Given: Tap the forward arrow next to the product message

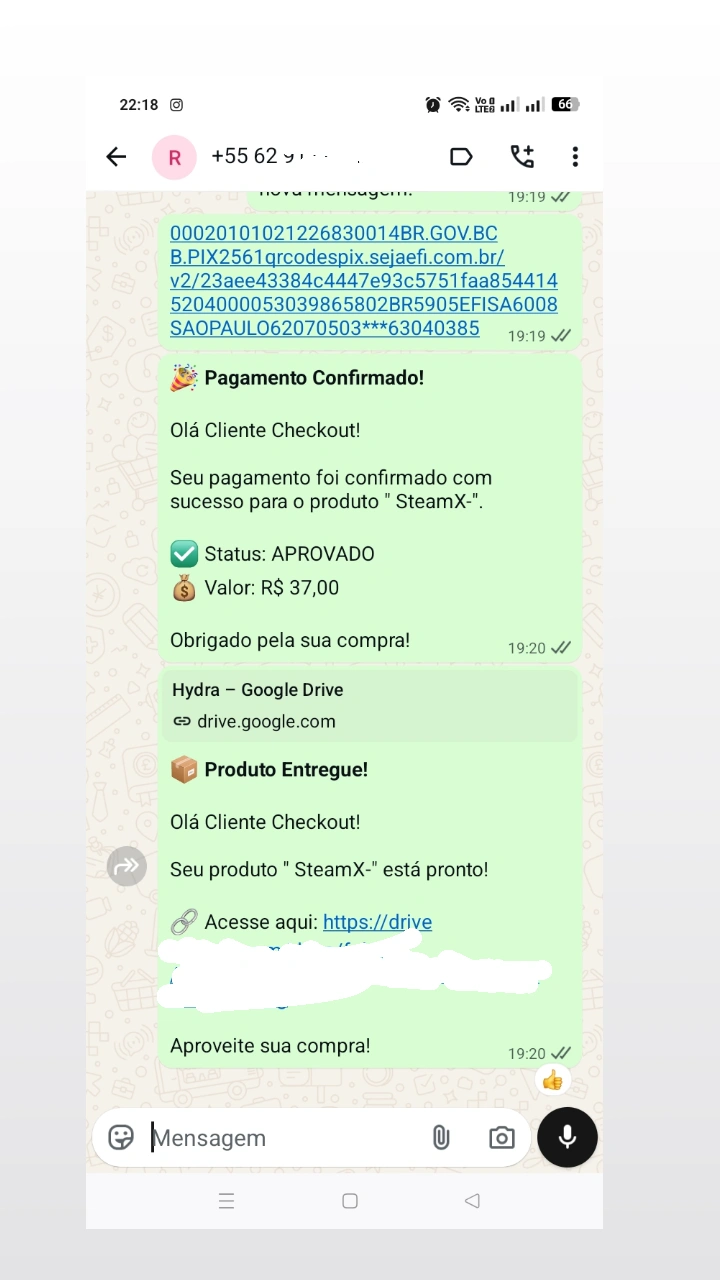Looking at the screenshot, I should [x=126, y=866].
